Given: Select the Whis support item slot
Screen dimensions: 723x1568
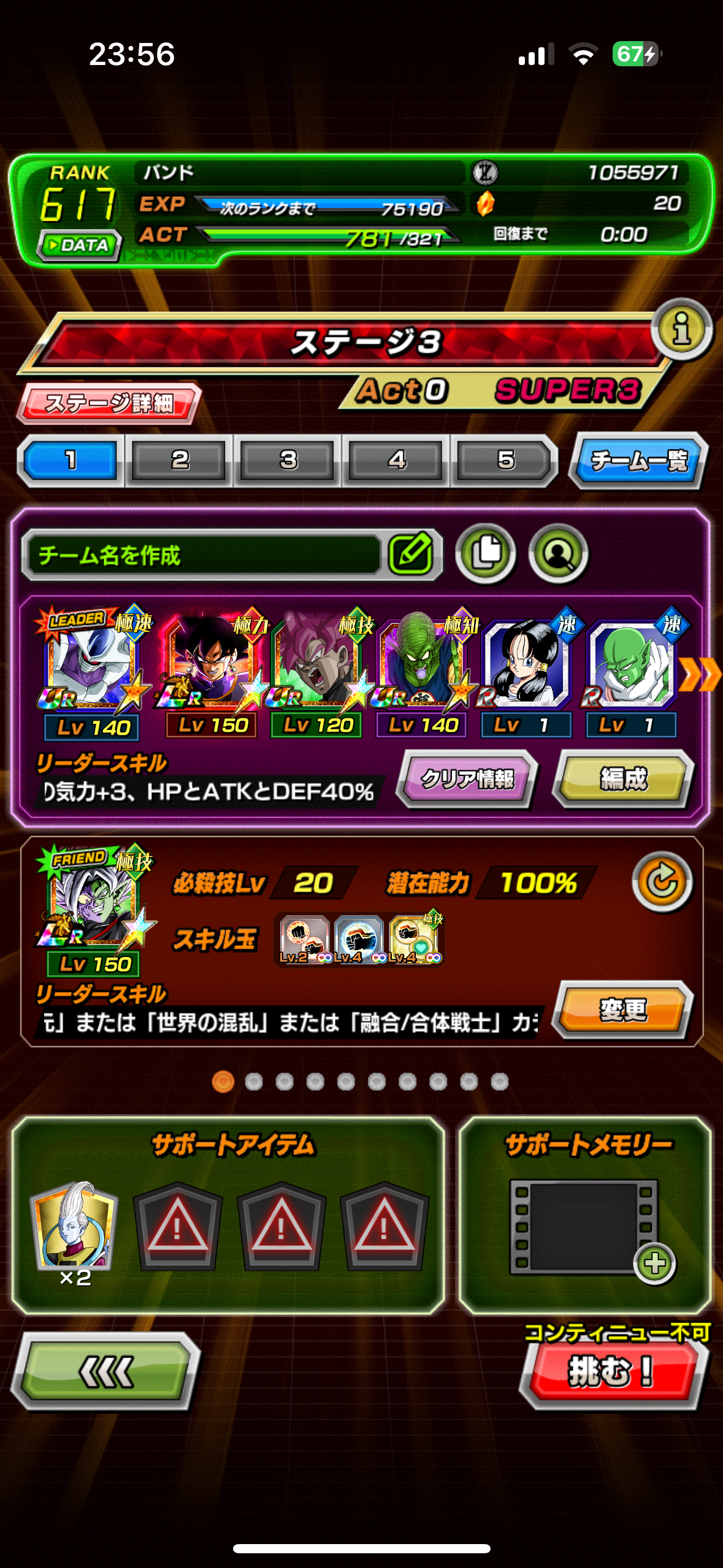Looking at the screenshot, I should click(x=75, y=1225).
